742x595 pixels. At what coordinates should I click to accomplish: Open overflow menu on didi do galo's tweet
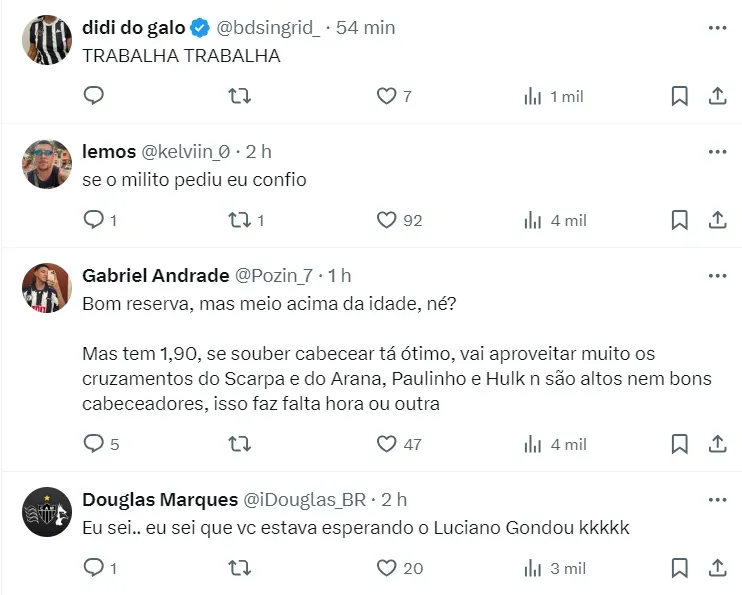tap(717, 27)
